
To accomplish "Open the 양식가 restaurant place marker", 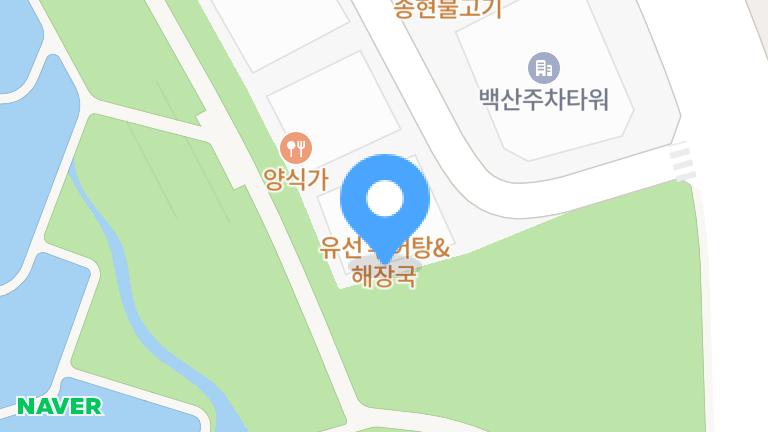I will click(x=297, y=149).
